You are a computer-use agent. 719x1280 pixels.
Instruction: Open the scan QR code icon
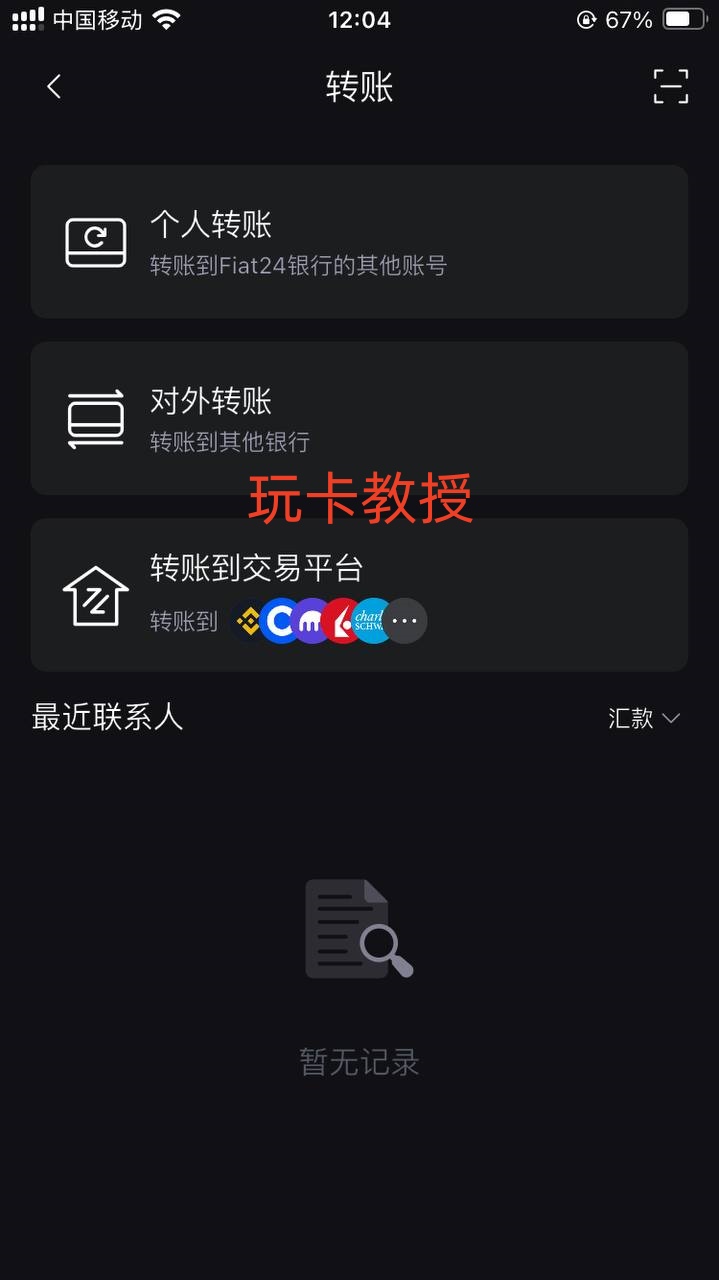point(670,87)
